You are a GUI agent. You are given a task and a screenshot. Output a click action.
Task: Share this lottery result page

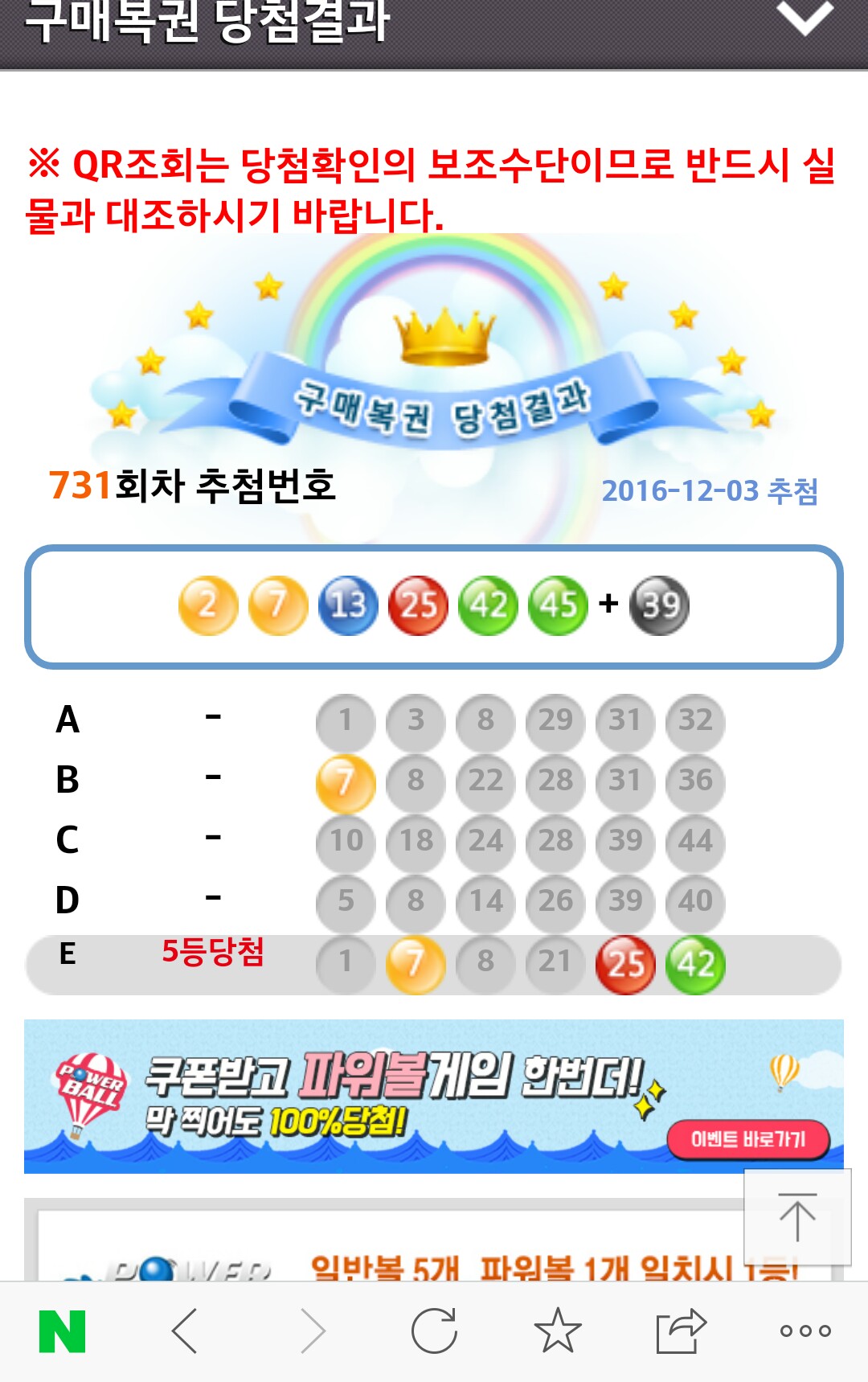pos(681,1331)
